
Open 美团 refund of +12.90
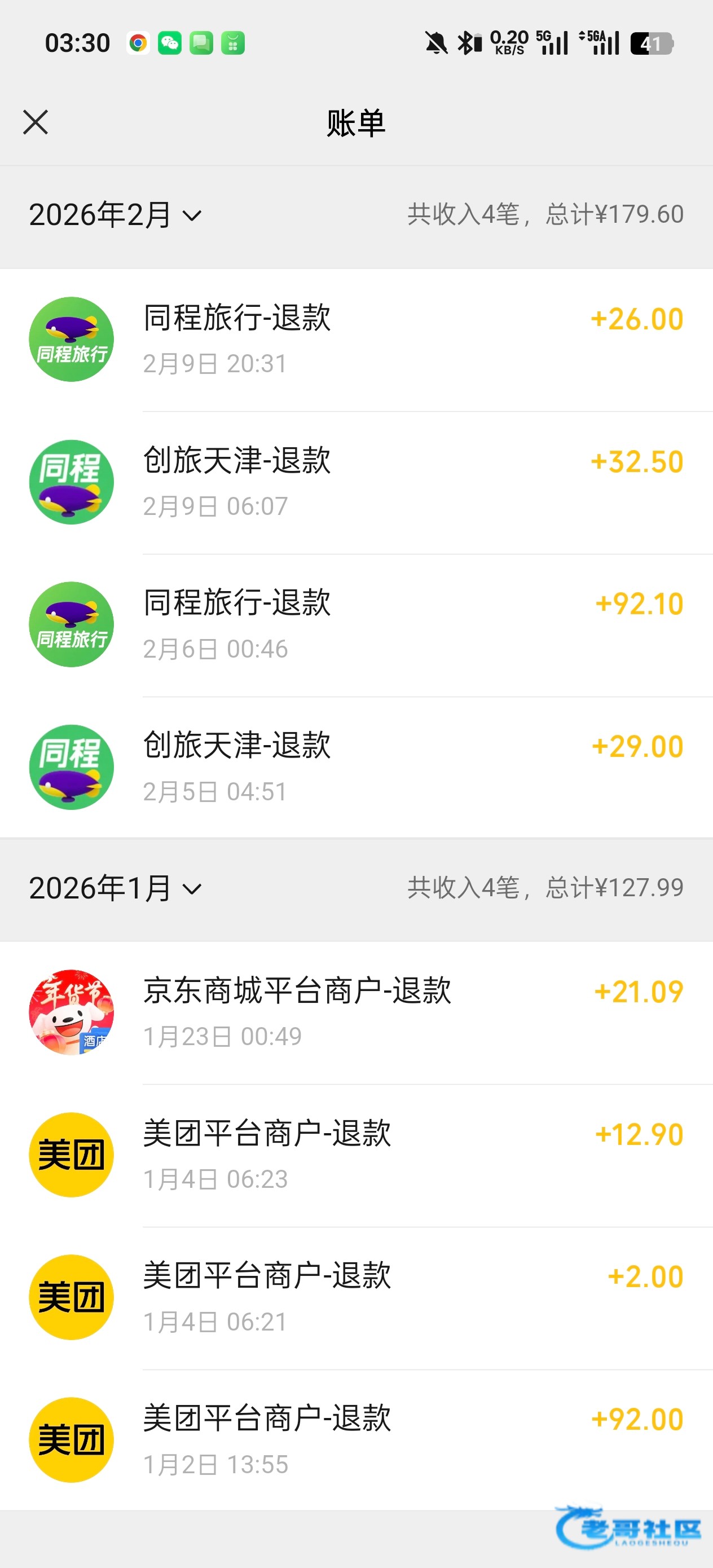pyautogui.click(x=356, y=1155)
